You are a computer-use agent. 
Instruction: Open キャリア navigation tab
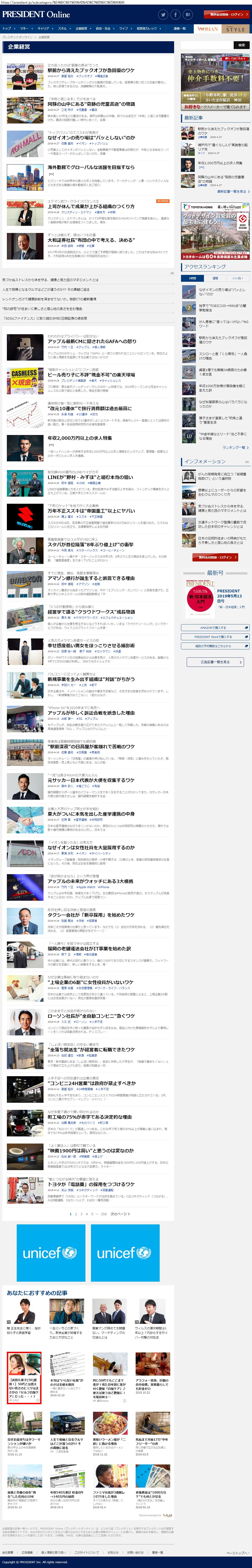tap(43, 29)
